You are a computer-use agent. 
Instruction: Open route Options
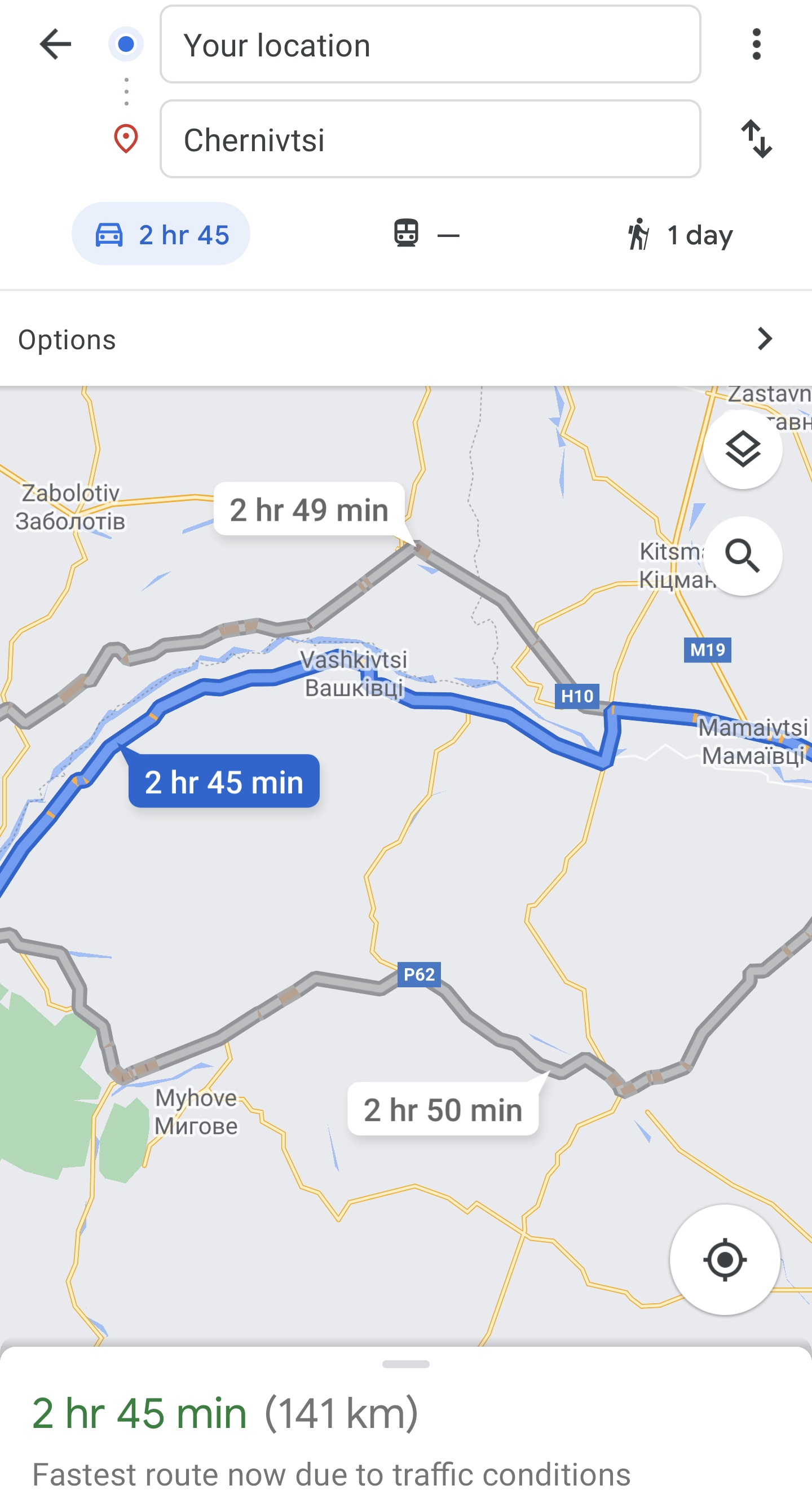point(406,339)
